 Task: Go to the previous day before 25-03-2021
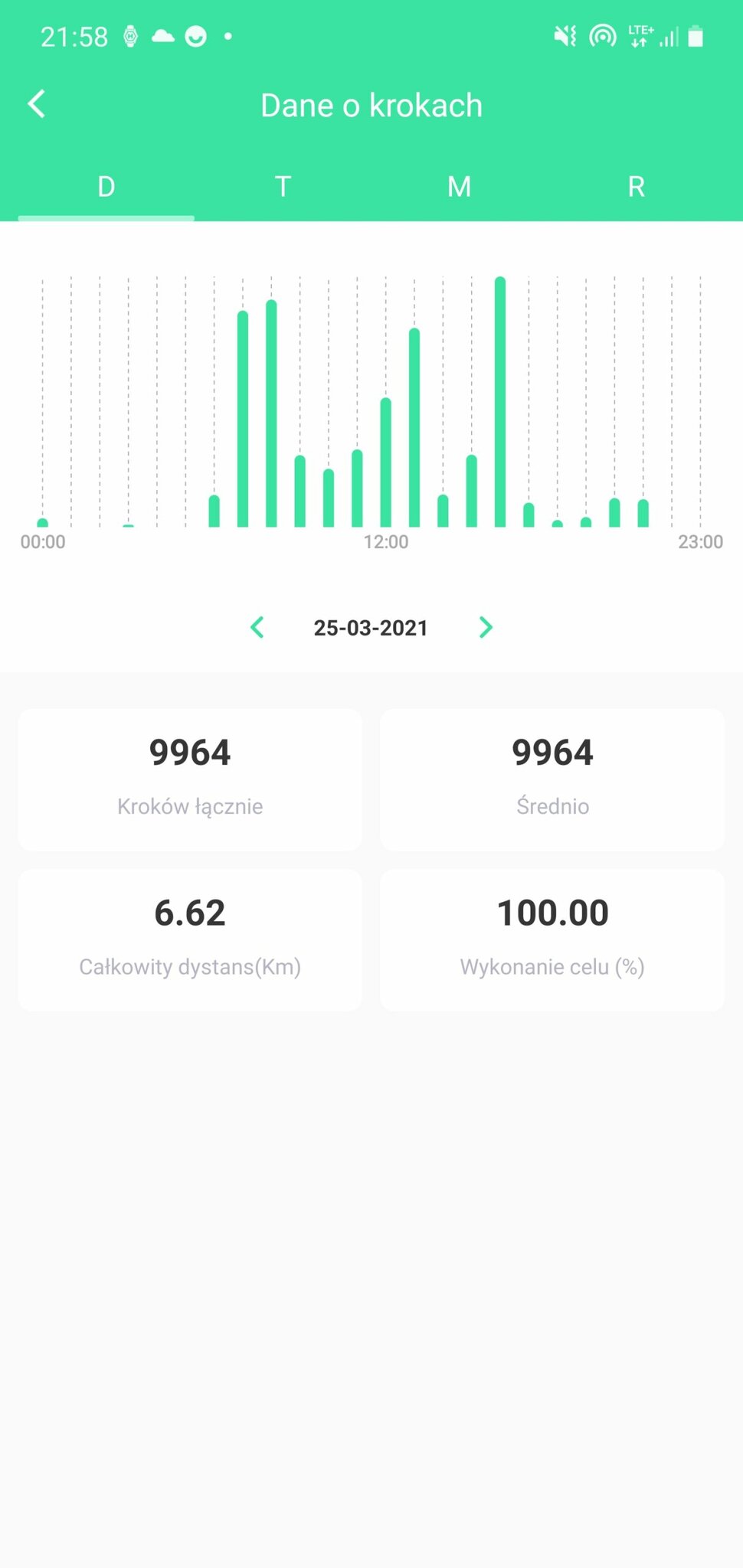point(257,628)
